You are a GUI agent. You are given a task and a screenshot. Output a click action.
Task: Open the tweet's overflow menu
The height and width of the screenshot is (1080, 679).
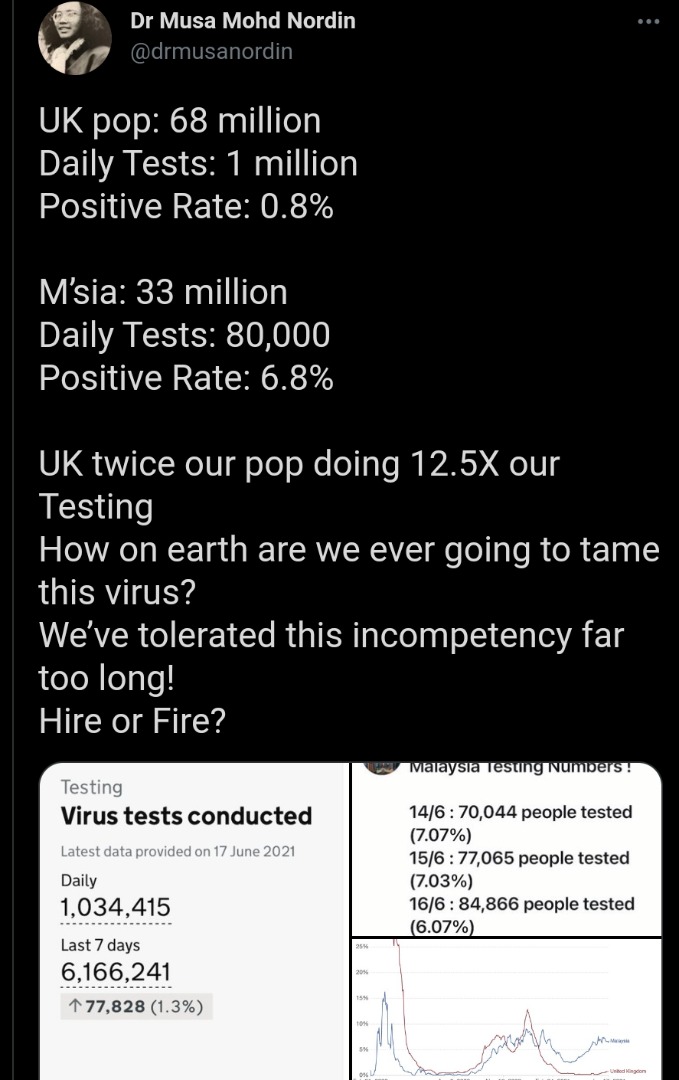tap(648, 21)
